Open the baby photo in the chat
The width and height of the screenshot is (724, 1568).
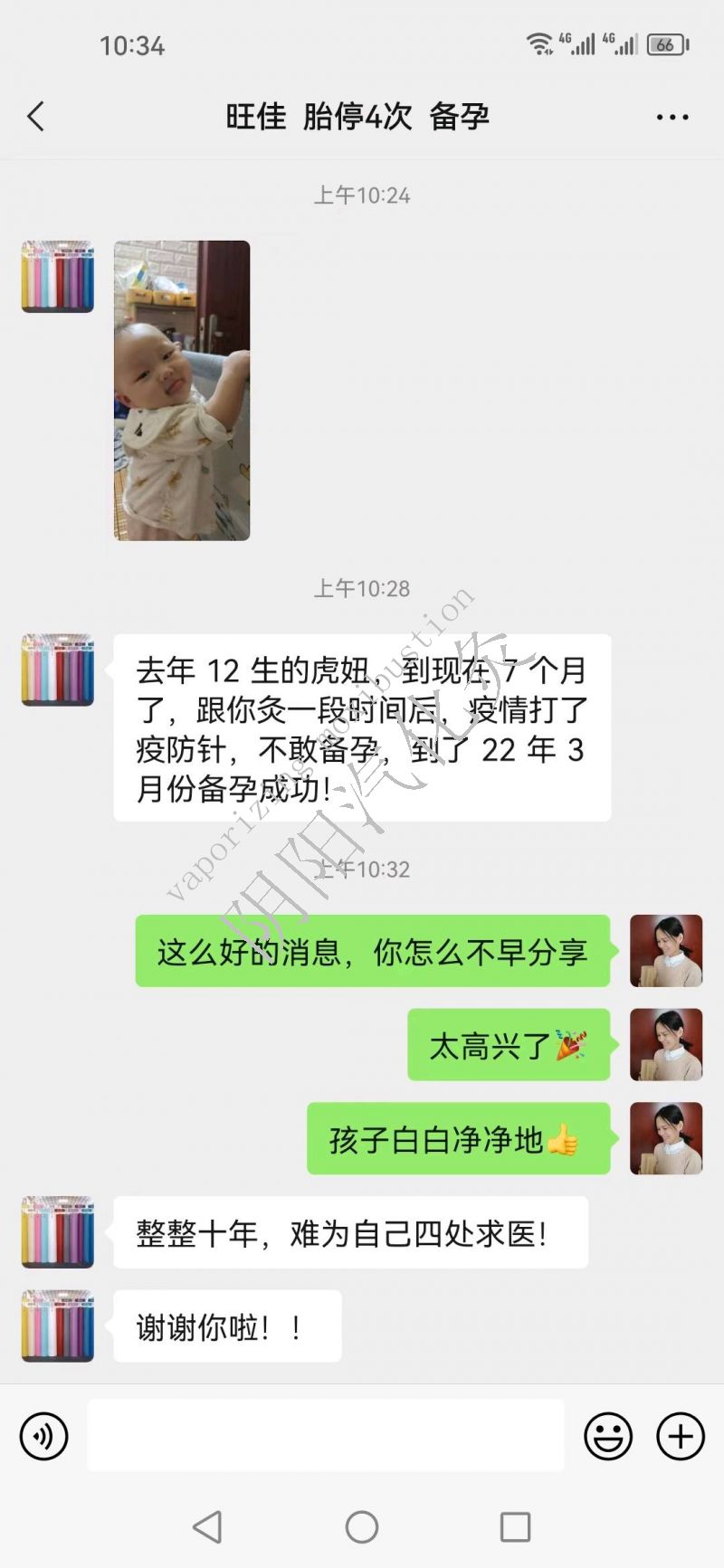[182, 390]
